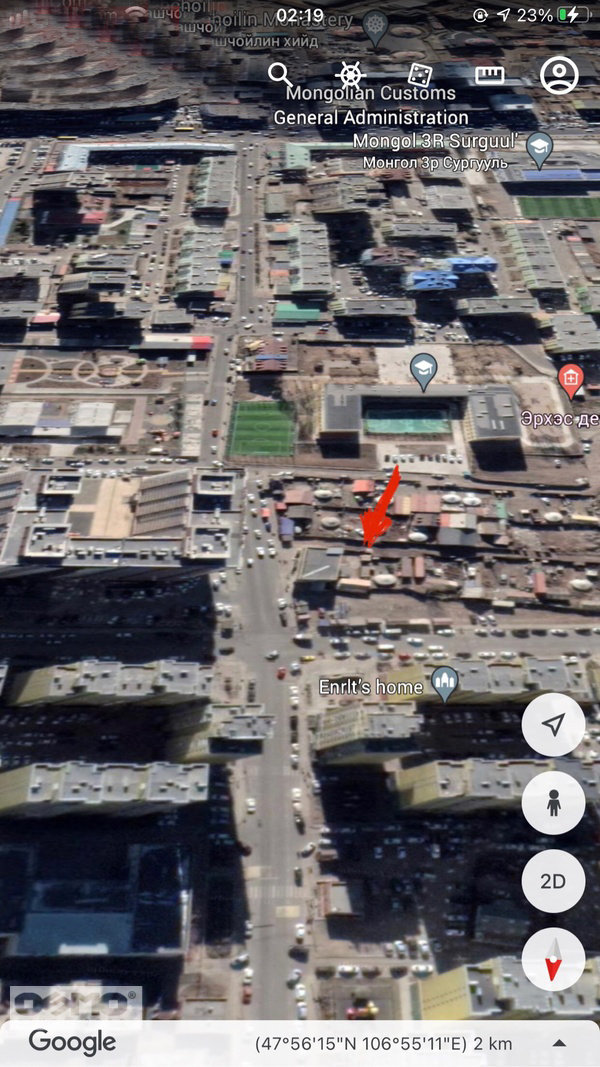Reset orientation with the compass
600x1067 pixels.
(553, 959)
